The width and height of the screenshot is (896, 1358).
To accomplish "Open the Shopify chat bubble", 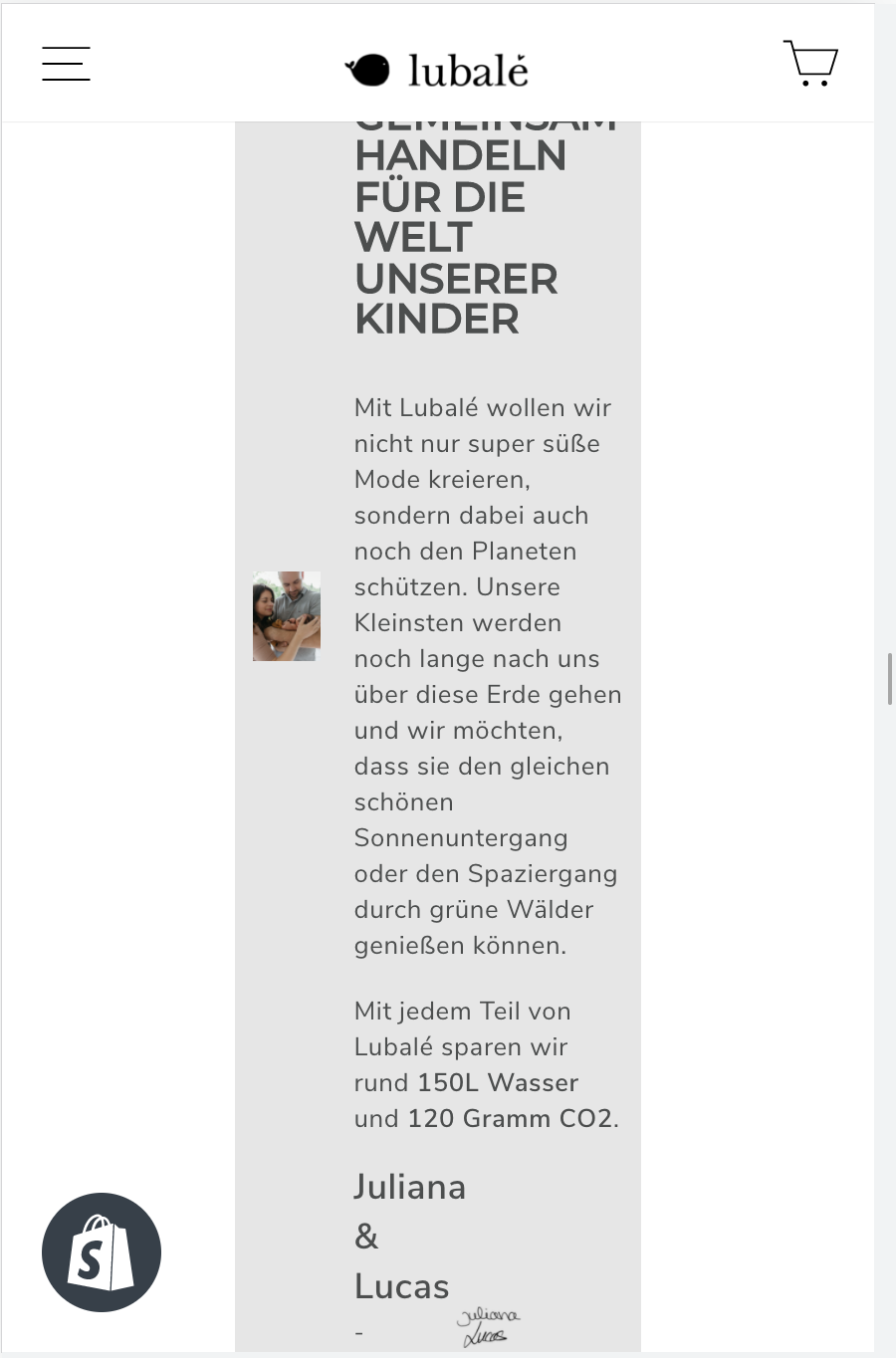I will pos(101,1251).
